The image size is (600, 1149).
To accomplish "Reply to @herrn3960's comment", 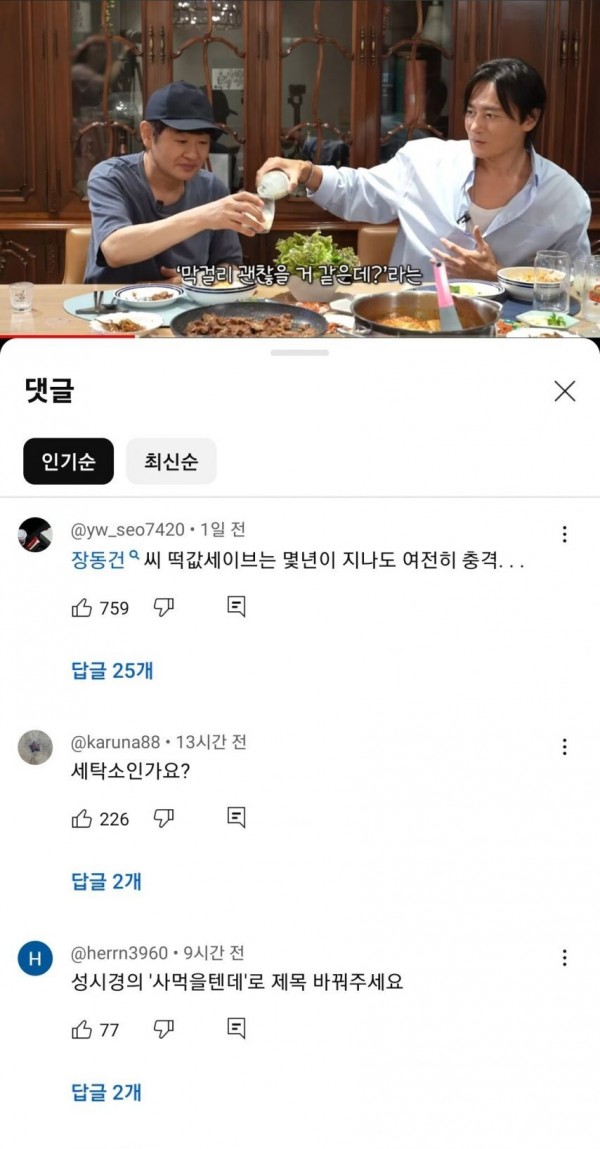I will [x=236, y=1029].
